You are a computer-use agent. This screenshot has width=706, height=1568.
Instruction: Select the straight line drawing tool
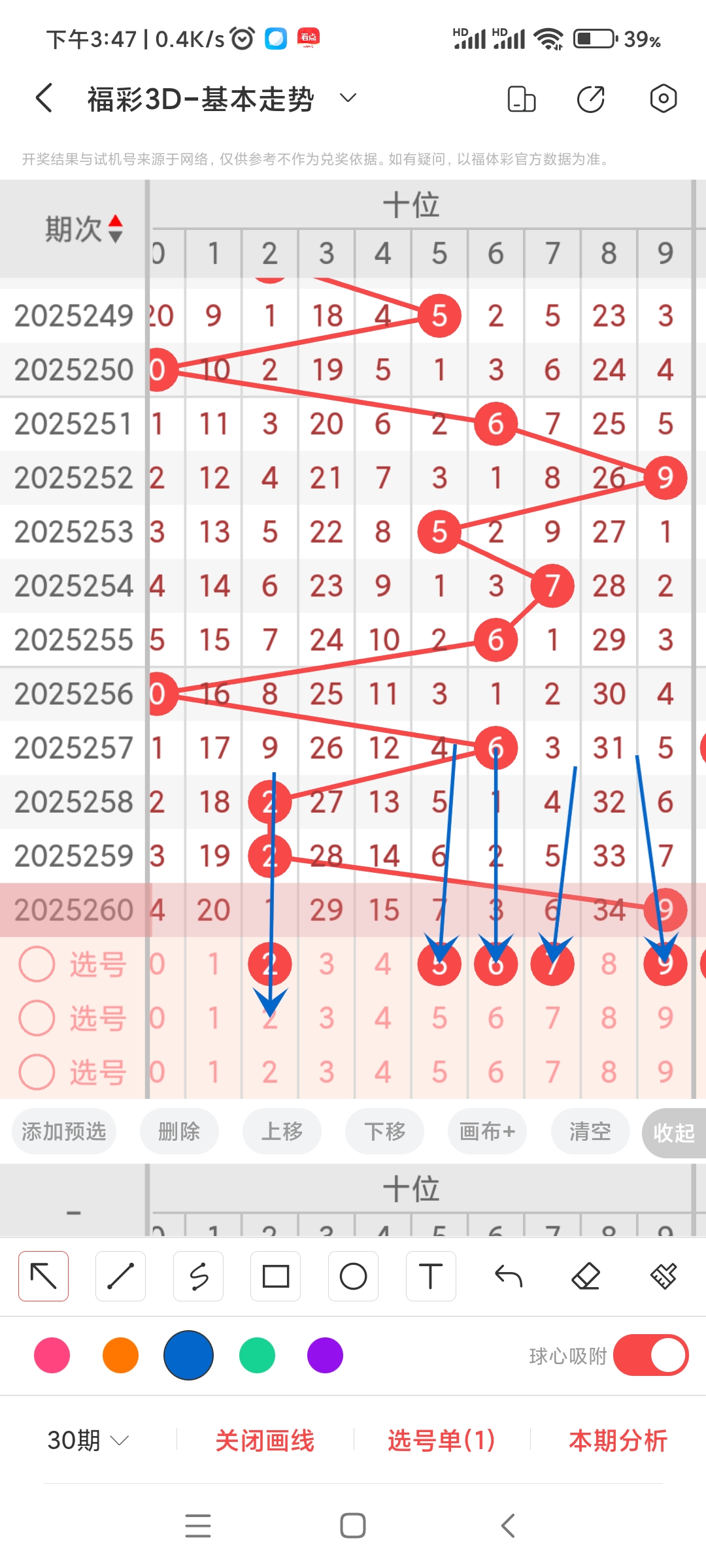point(120,1276)
